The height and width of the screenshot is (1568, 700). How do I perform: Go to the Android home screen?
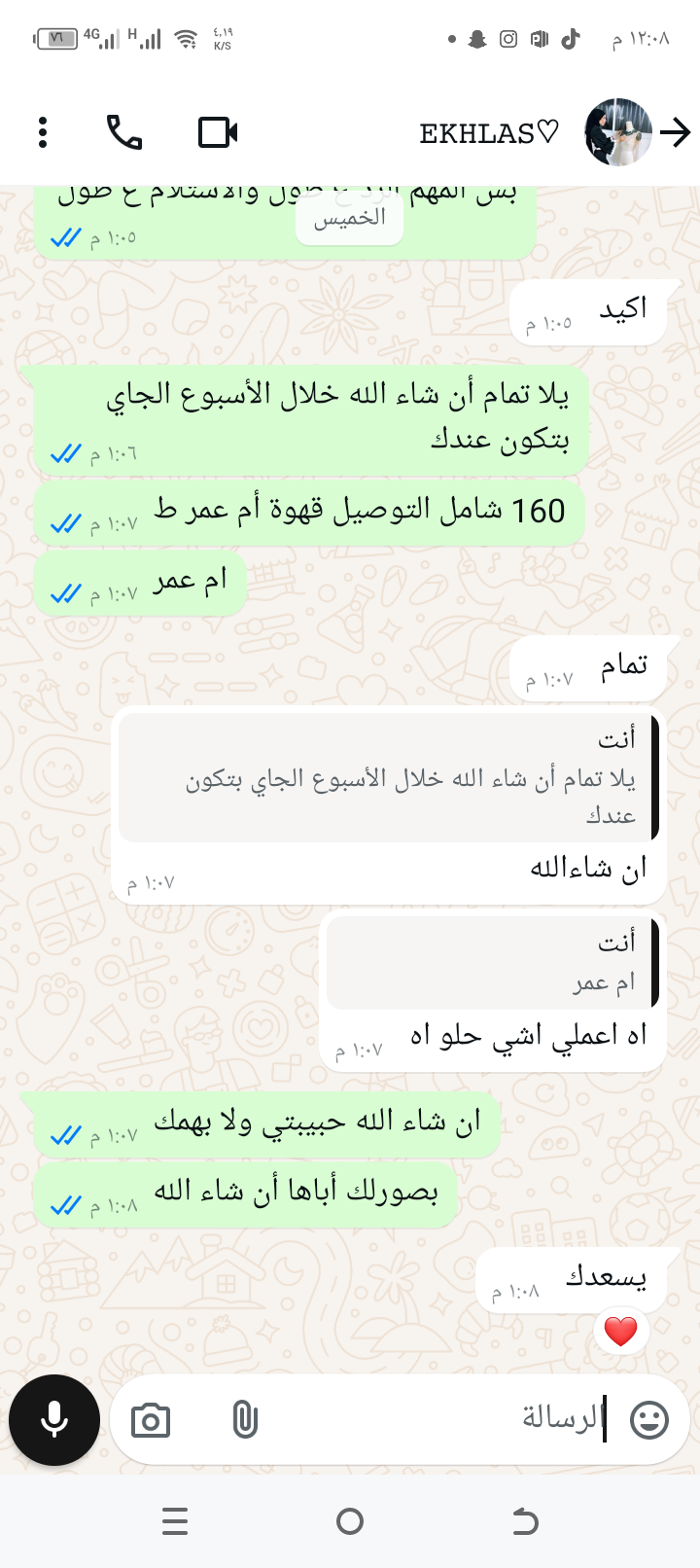pyautogui.click(x=350, y=1521)
